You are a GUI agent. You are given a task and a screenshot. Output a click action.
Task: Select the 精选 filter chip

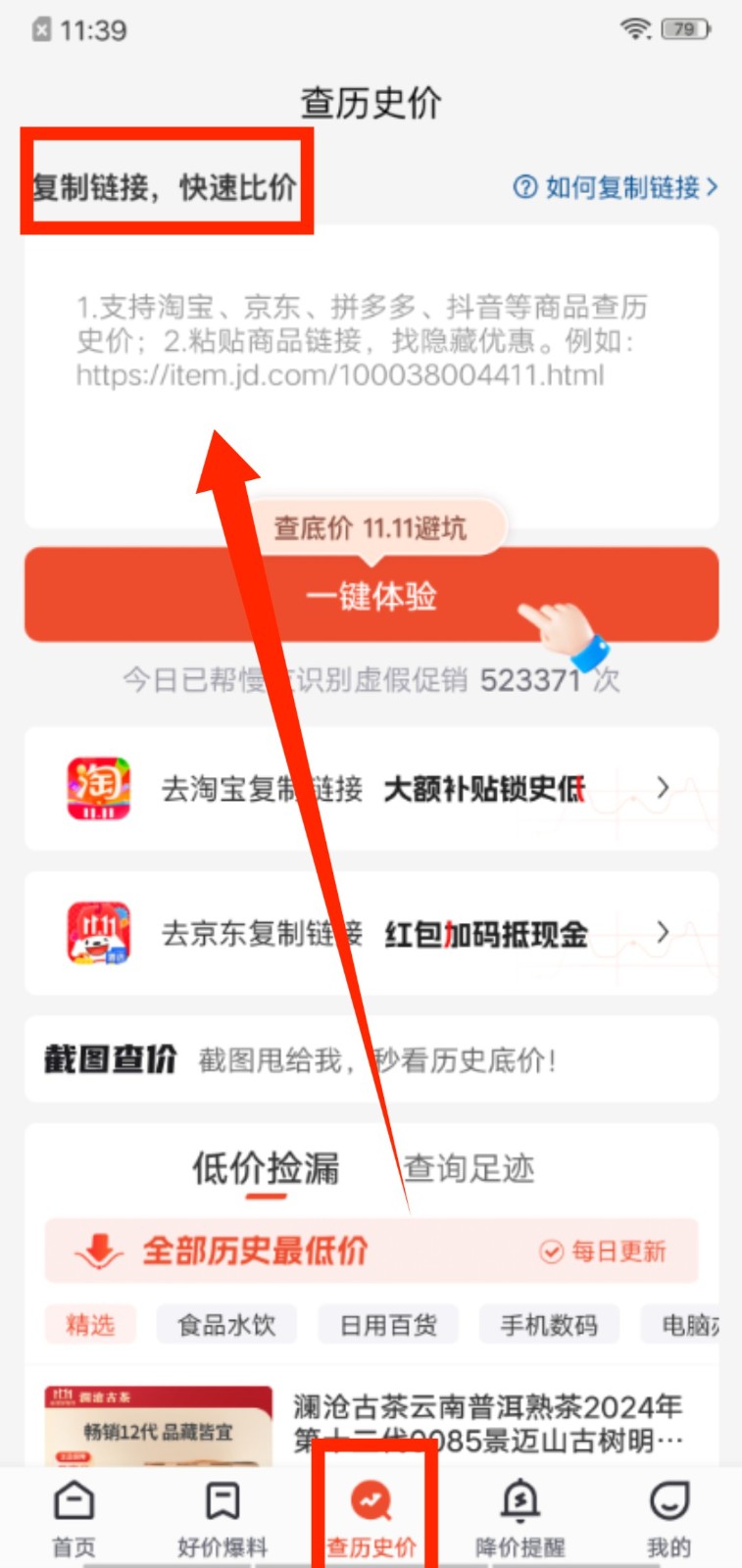click(x=90, y=1325)
